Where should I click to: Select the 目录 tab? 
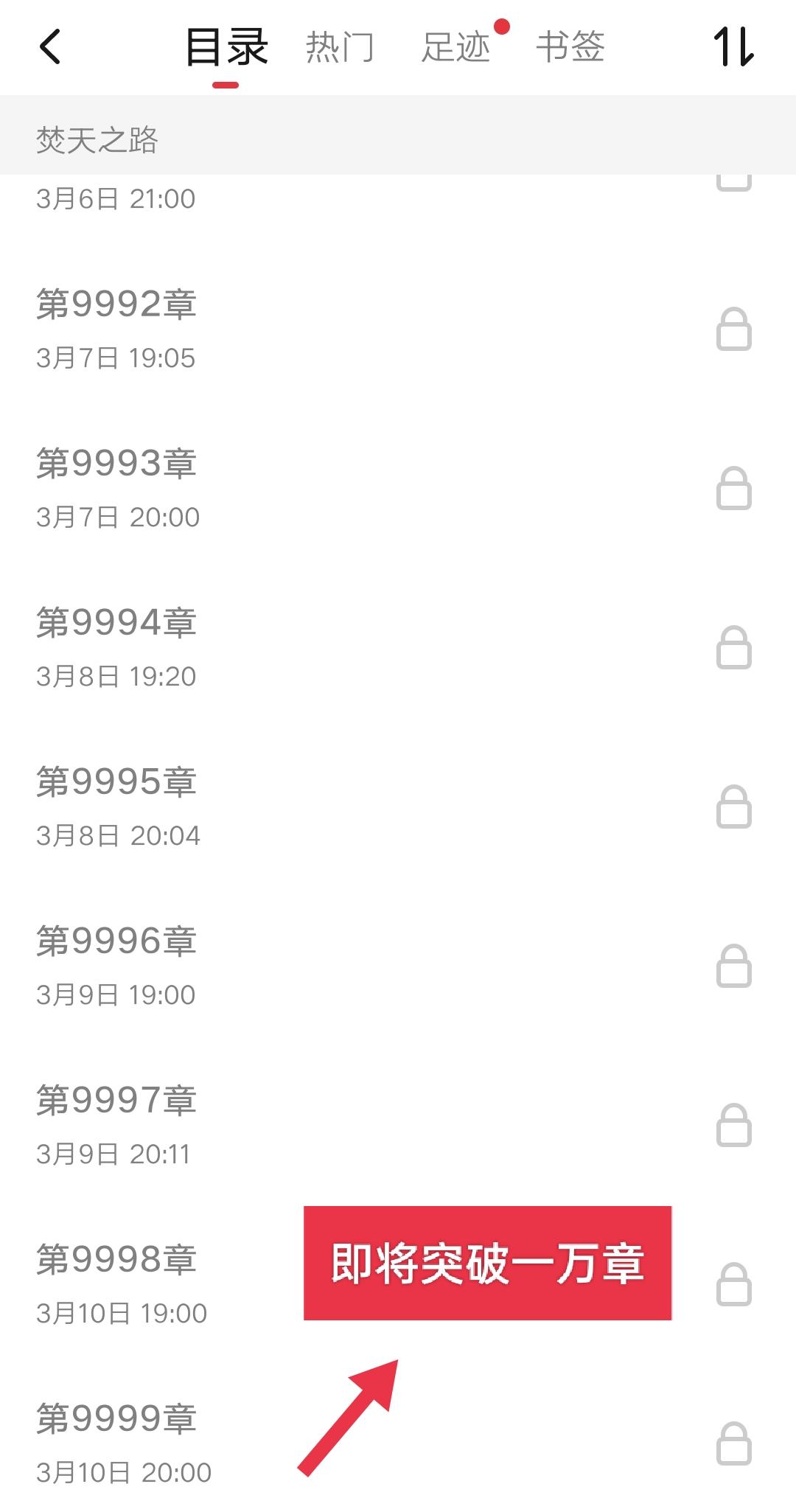pyautogui.click(x=226, y=47)
